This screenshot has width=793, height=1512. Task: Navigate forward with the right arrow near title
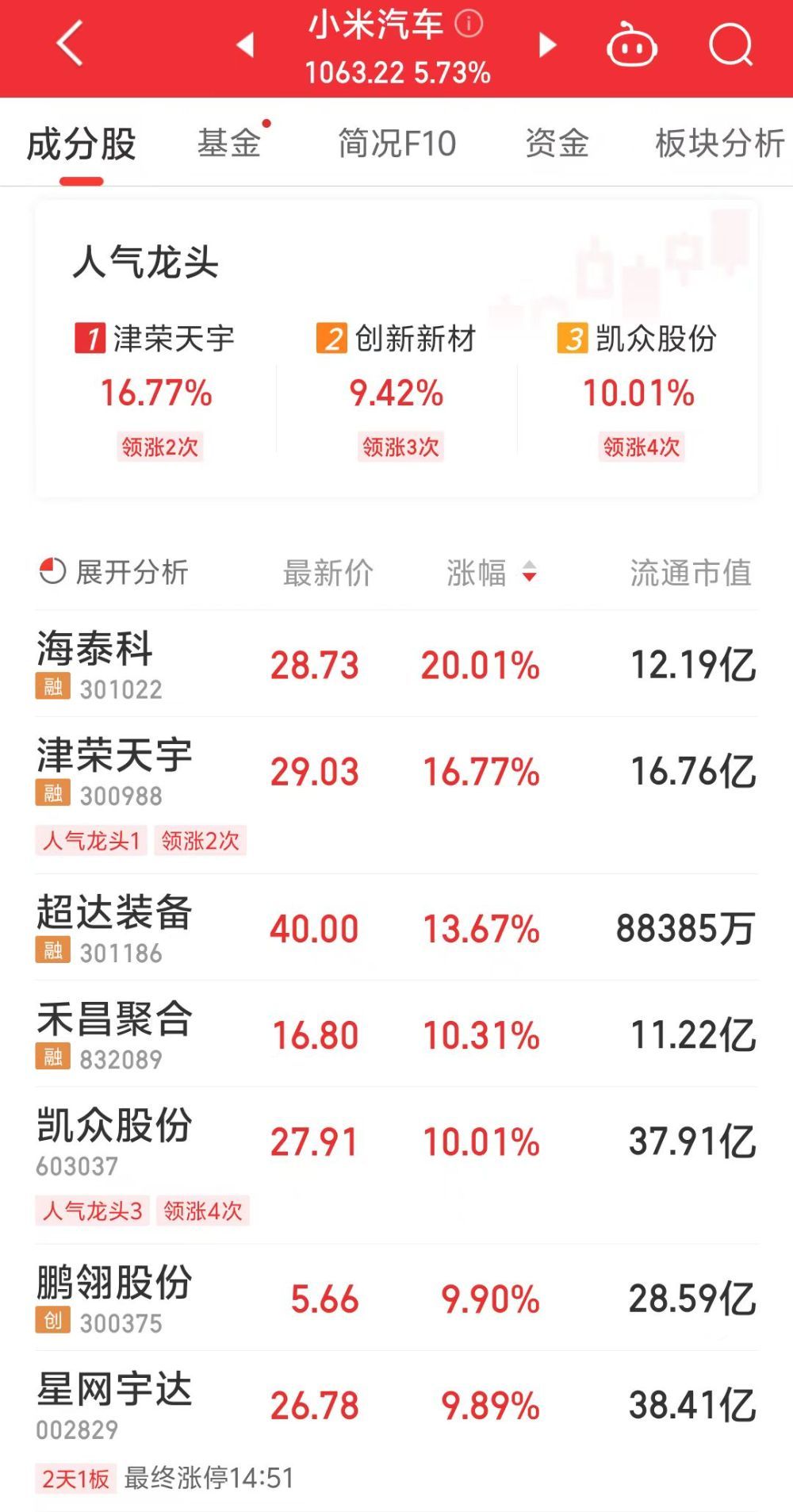[546, 45]
